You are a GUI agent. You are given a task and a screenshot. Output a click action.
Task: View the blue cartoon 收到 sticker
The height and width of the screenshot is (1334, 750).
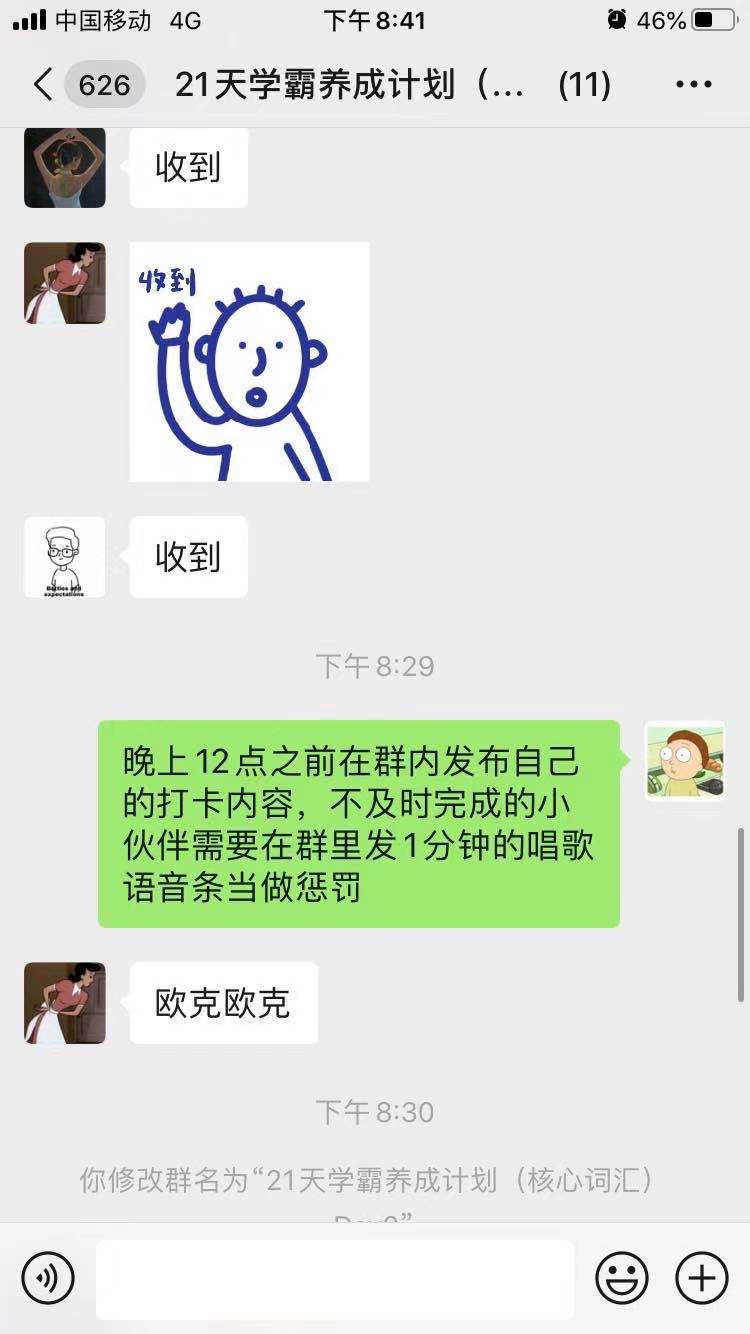(250, 362)
